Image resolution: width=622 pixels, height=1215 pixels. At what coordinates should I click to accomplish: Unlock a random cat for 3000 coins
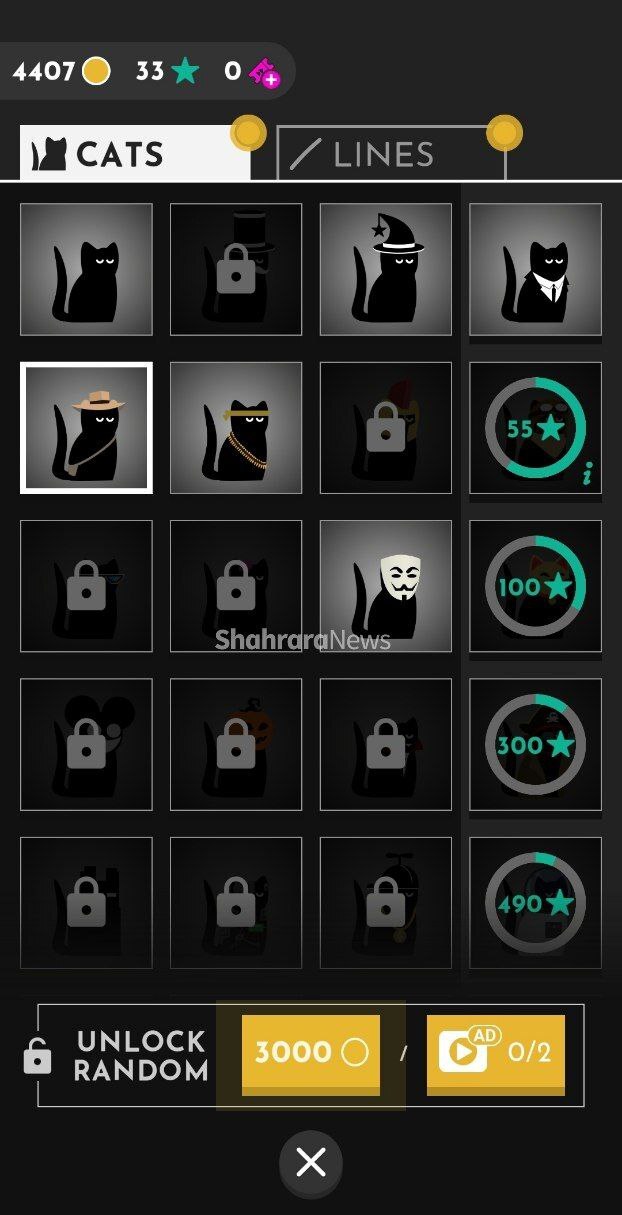(x=311, y=1054)
